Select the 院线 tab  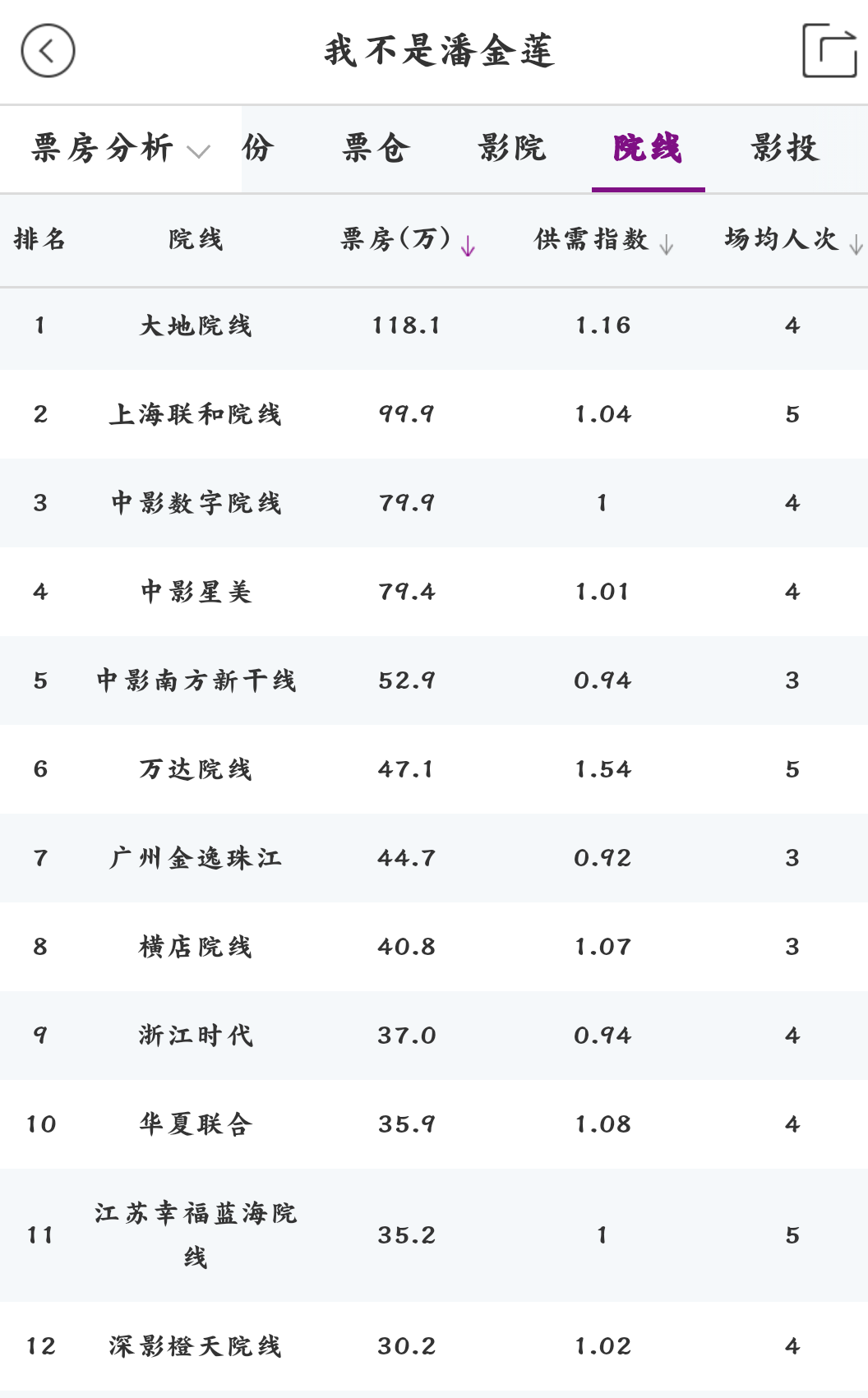point(648,149)
